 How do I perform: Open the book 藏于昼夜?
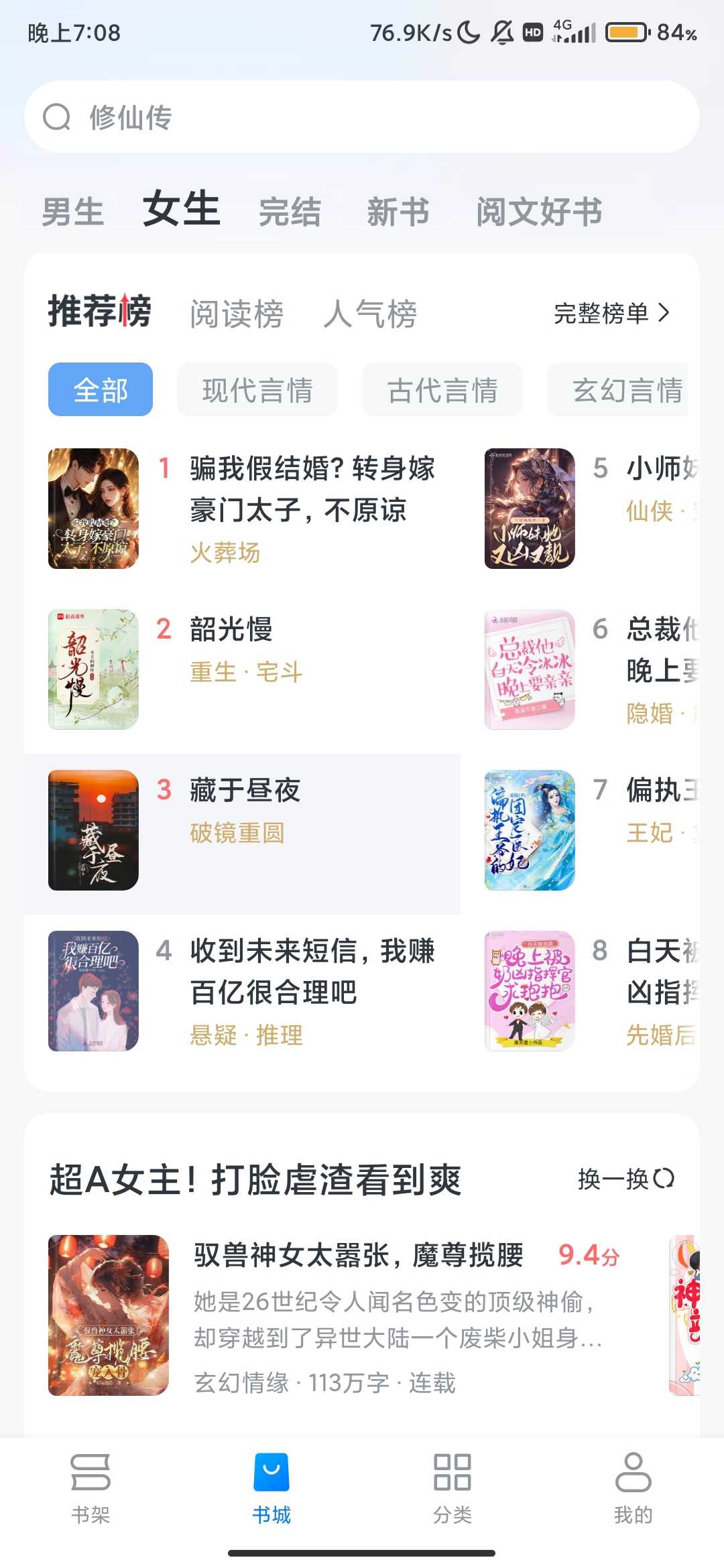click(245, 791)
